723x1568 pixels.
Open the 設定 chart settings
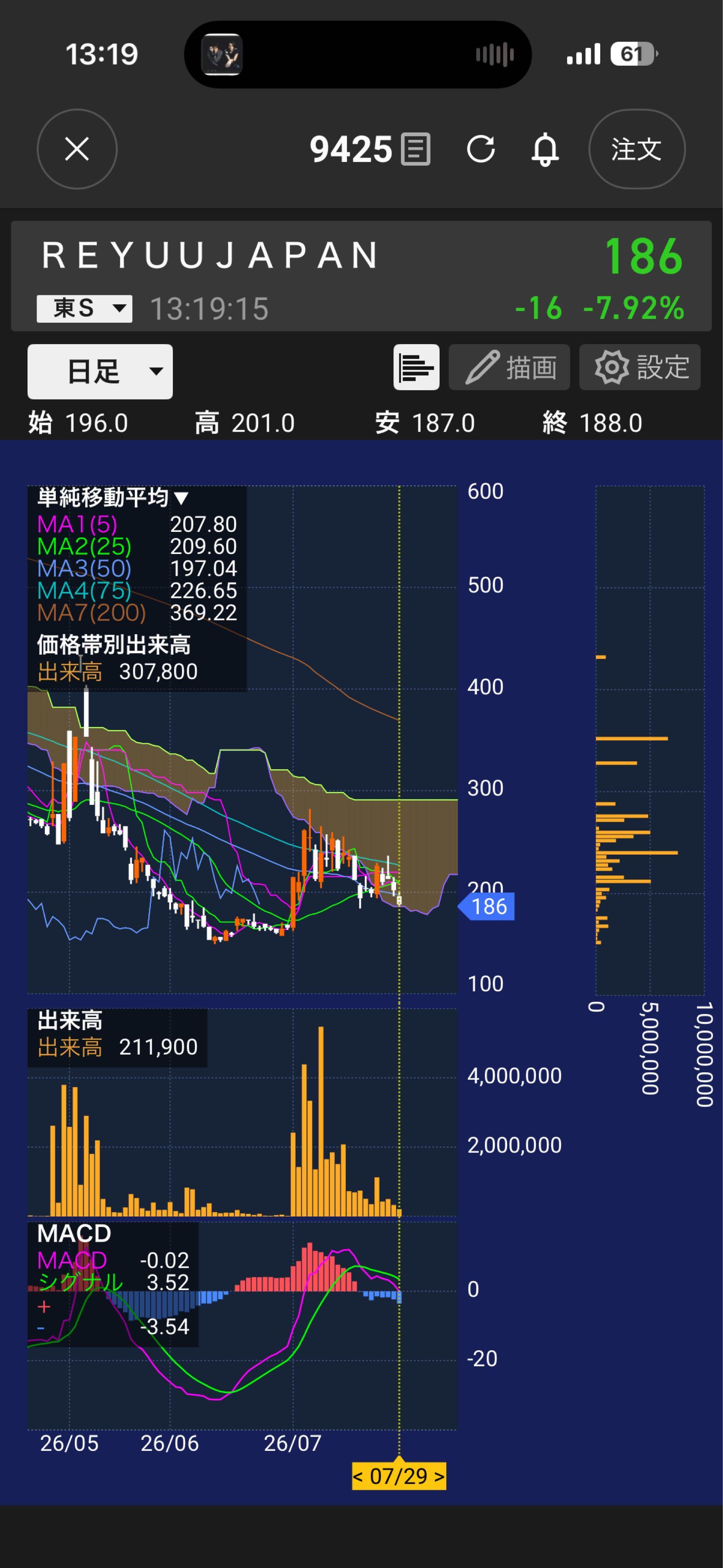pos(640,367)
